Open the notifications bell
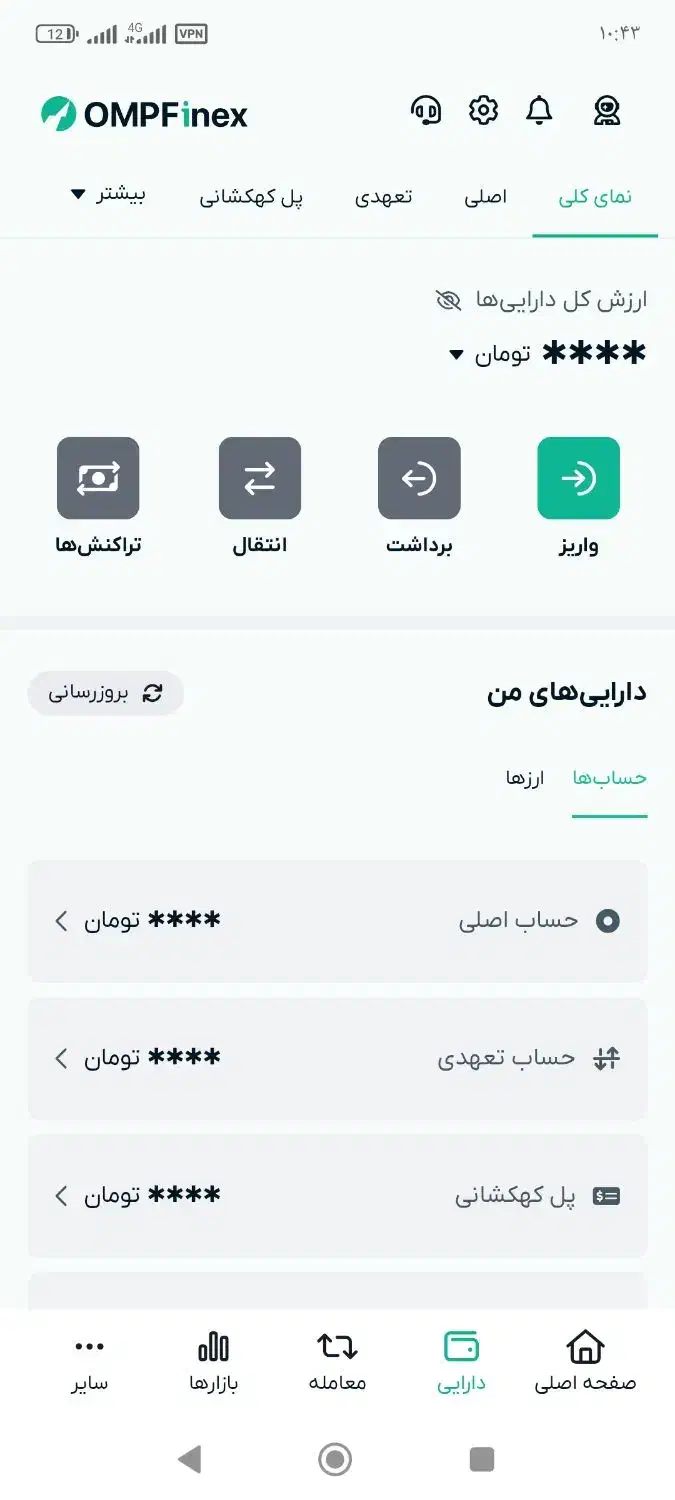675x1500 pixels. (539, 111)
